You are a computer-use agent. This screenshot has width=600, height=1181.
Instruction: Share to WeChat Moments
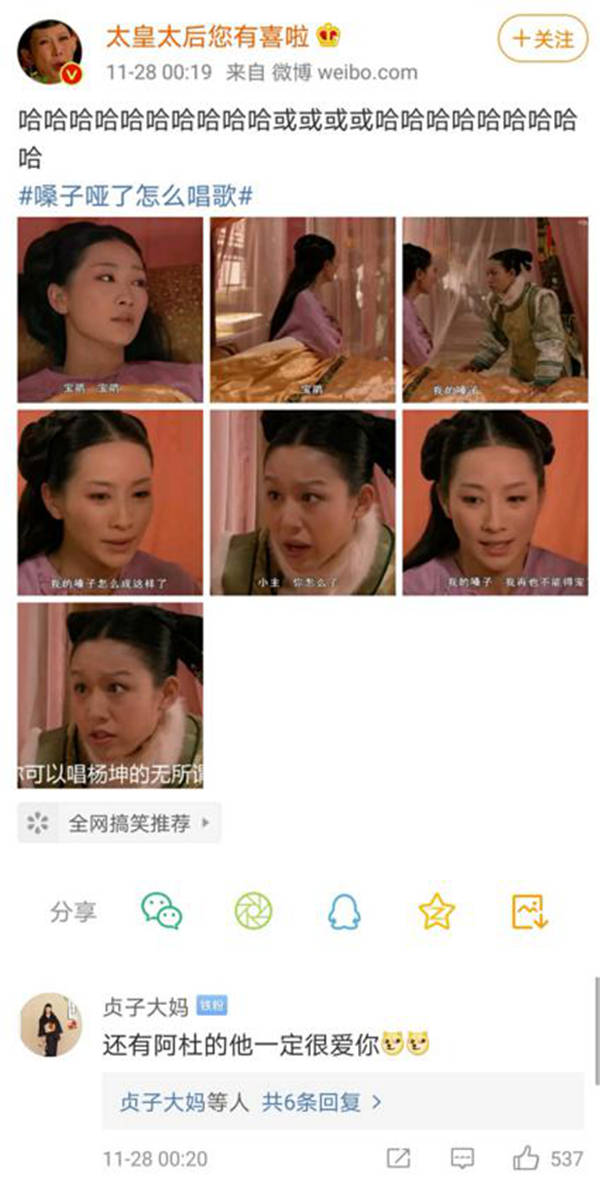[x=253, y=911]
